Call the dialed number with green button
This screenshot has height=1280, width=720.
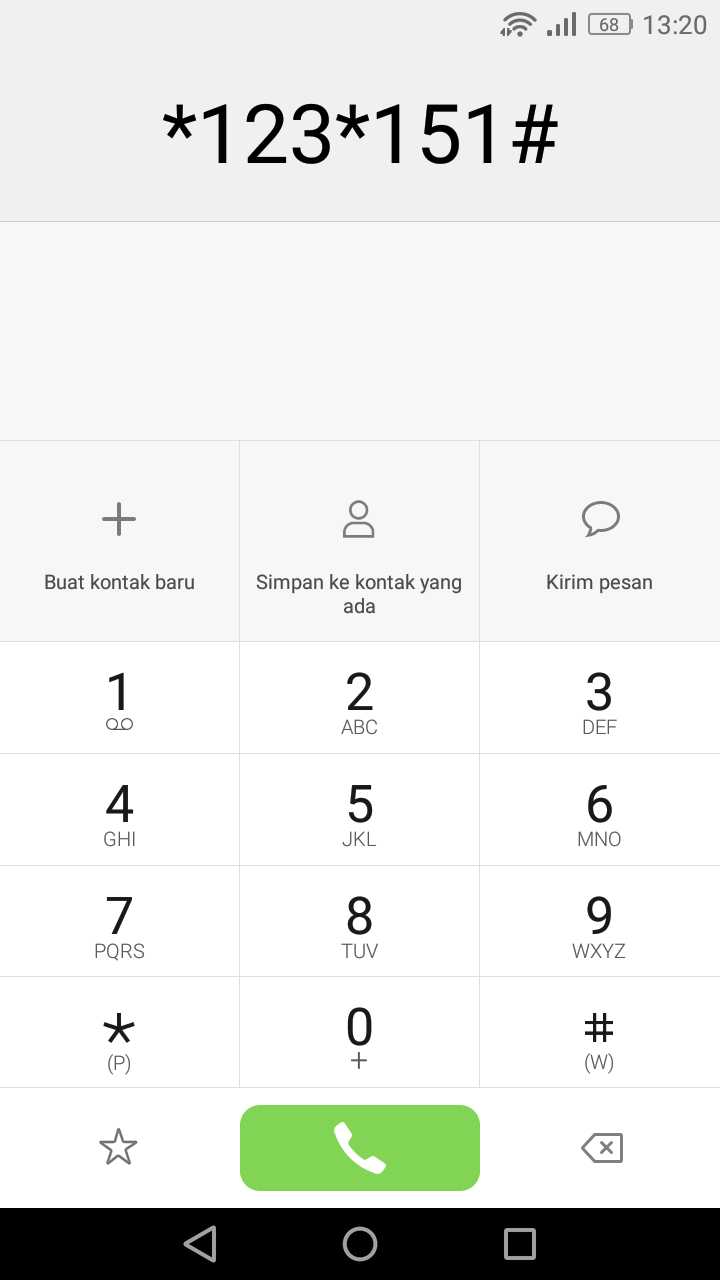(x=360, y=1148)
